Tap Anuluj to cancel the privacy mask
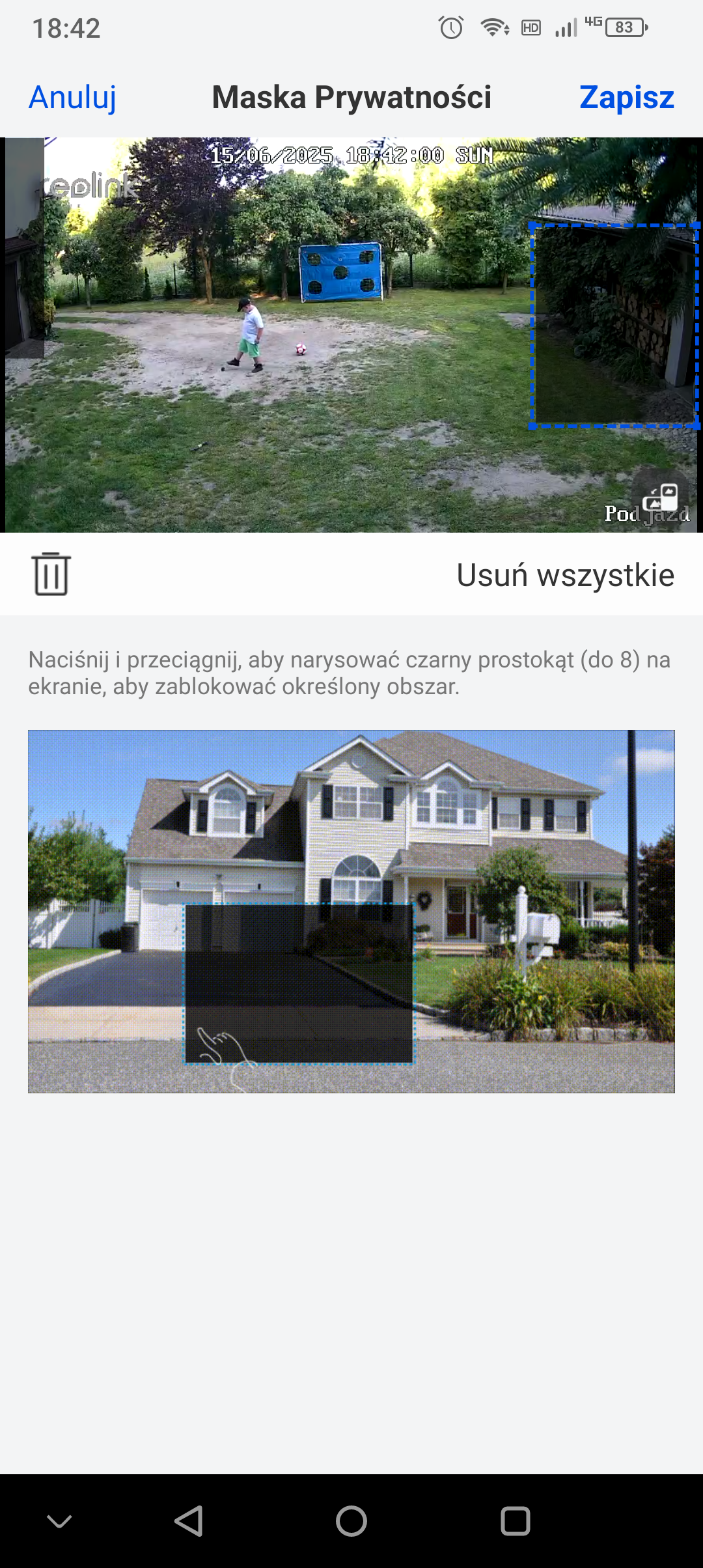The image size is (703, 1568). [72, 98]
